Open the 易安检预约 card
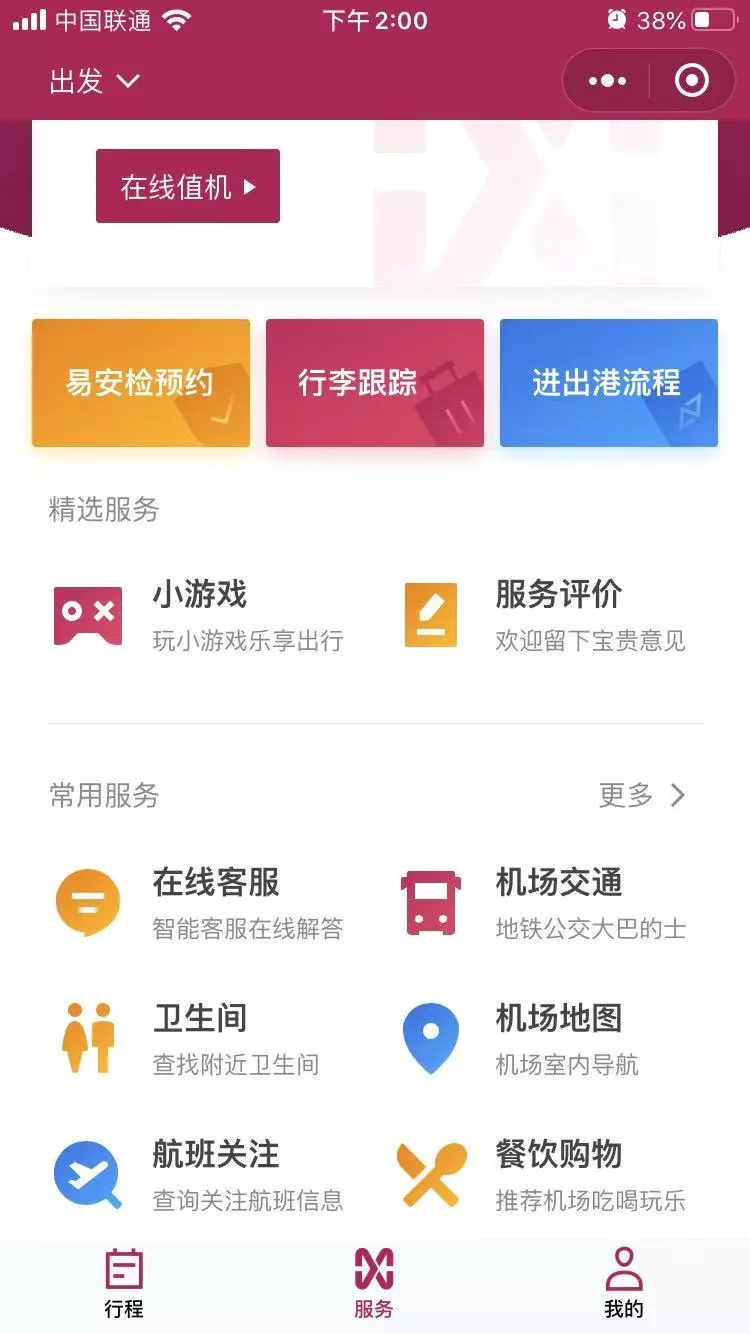750x1334 pixels. (141, 383)
